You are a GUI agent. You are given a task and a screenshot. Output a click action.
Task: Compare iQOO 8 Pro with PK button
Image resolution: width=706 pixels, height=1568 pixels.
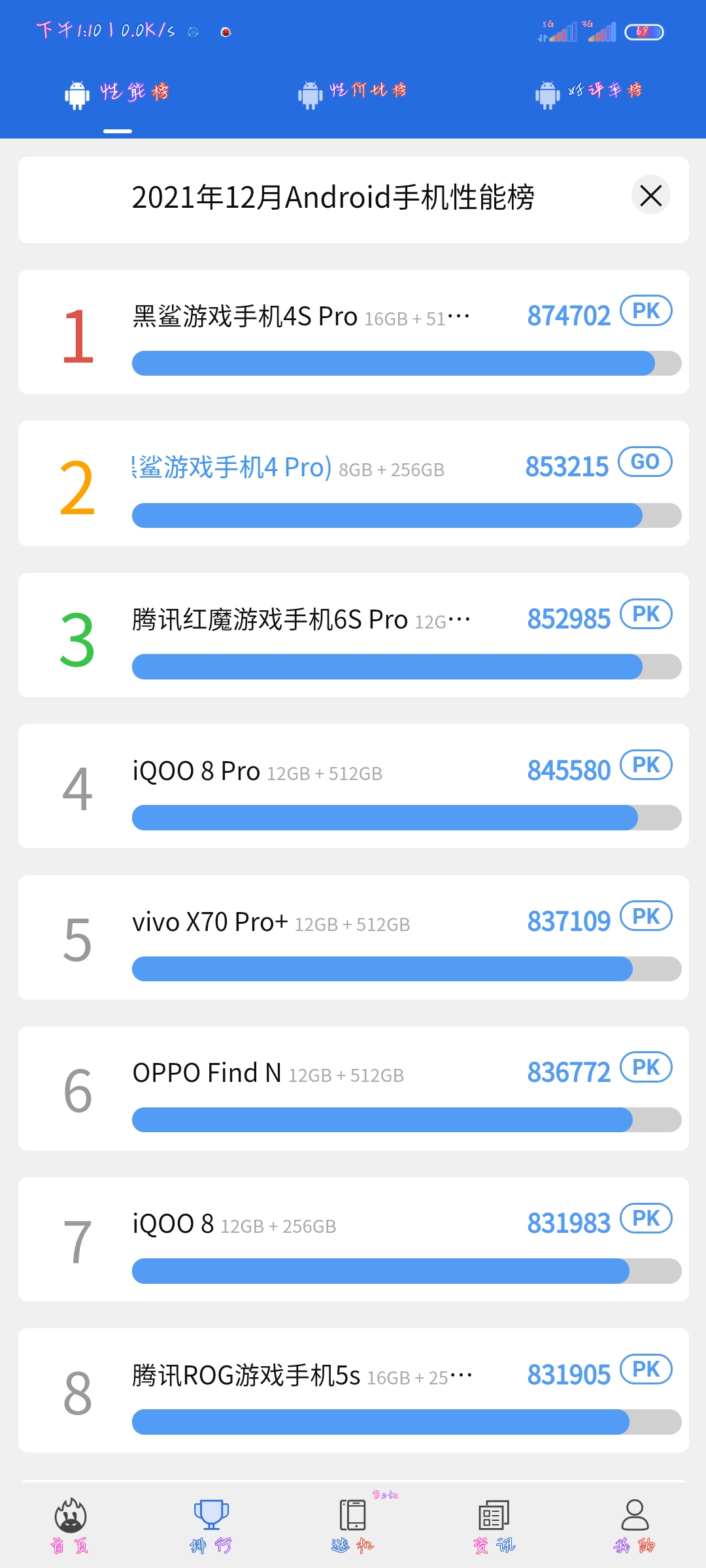click(x=646, y=765)
